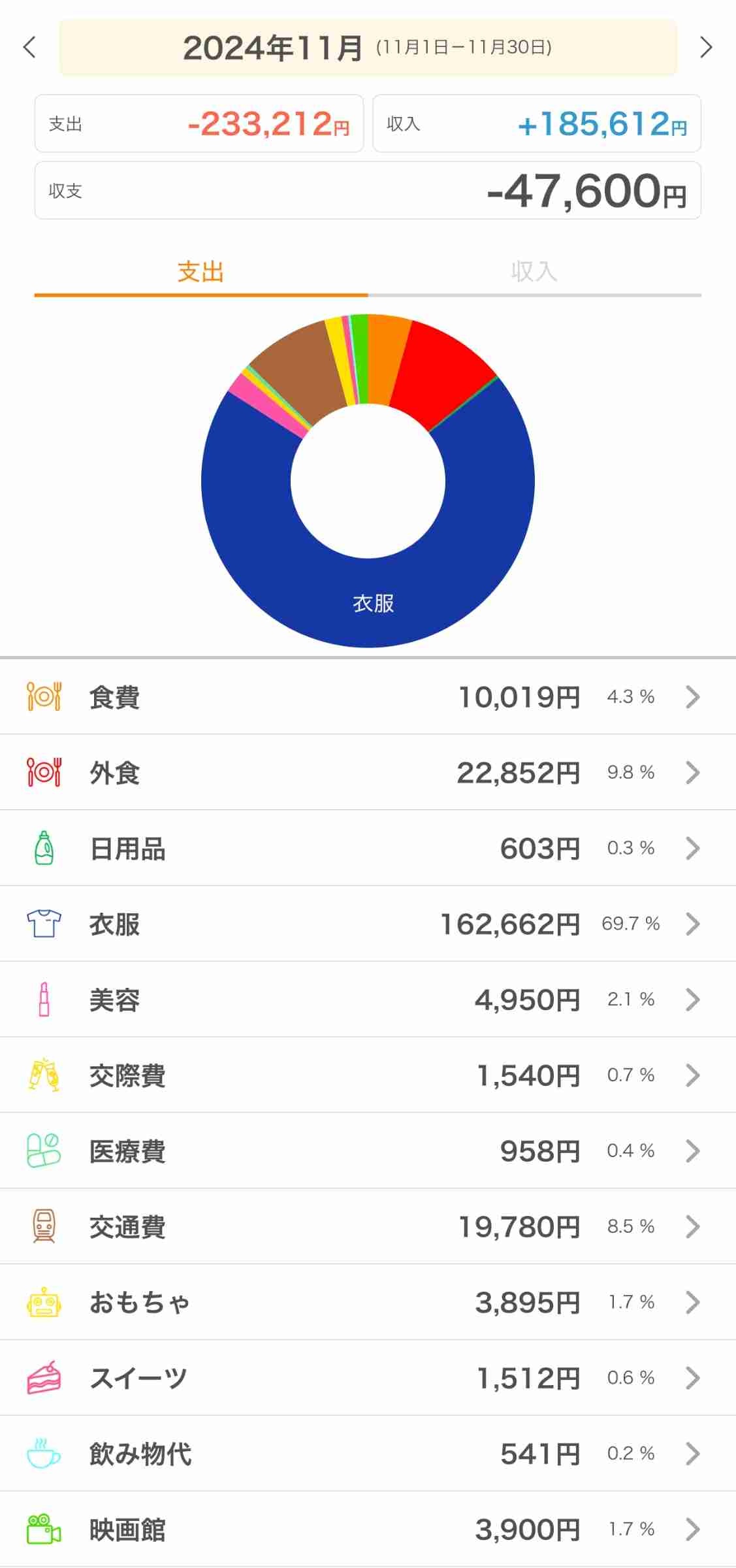
Task: Show 衣服 spending of 162,662円
Action: (x=368, y=924)
